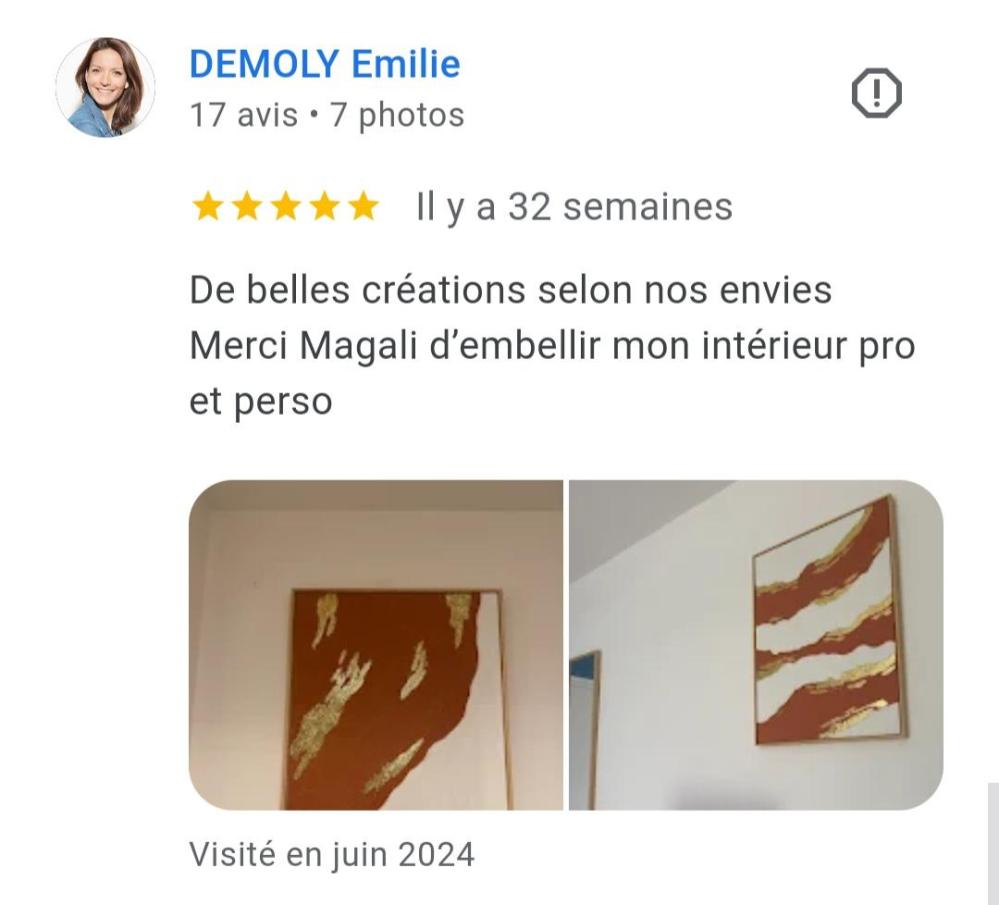
Task: Tap DEMOLY Emilie's profile picture
Action: tap(105, 87)
